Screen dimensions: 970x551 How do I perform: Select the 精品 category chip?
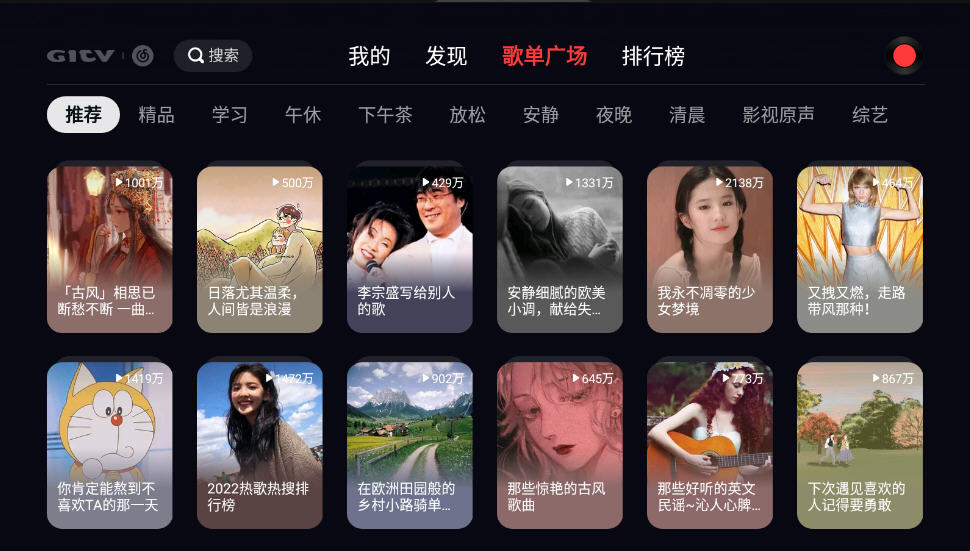coord(156,115)
